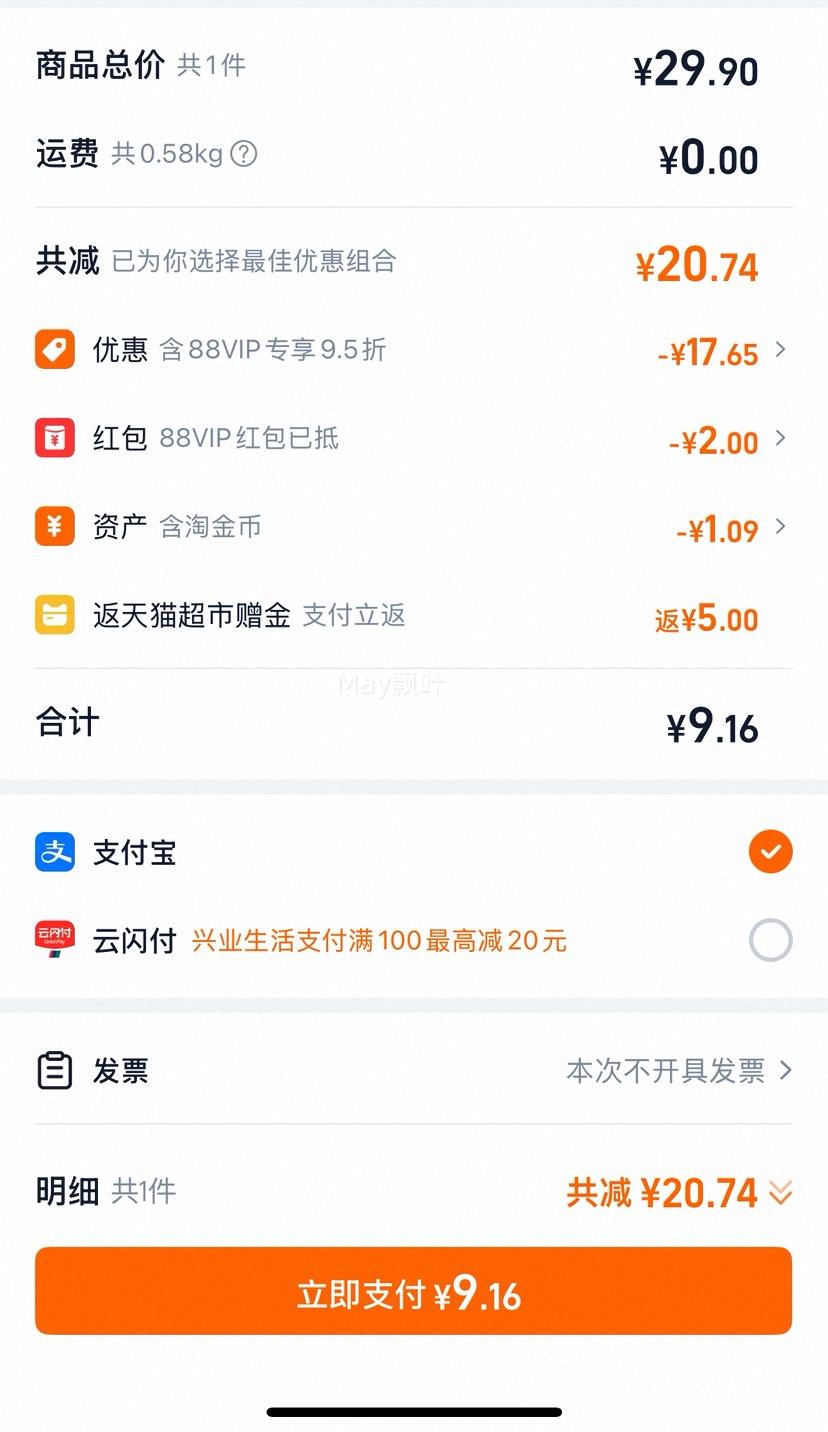
Task: Select 云闪付 as payment method
Action: point(414,940)
